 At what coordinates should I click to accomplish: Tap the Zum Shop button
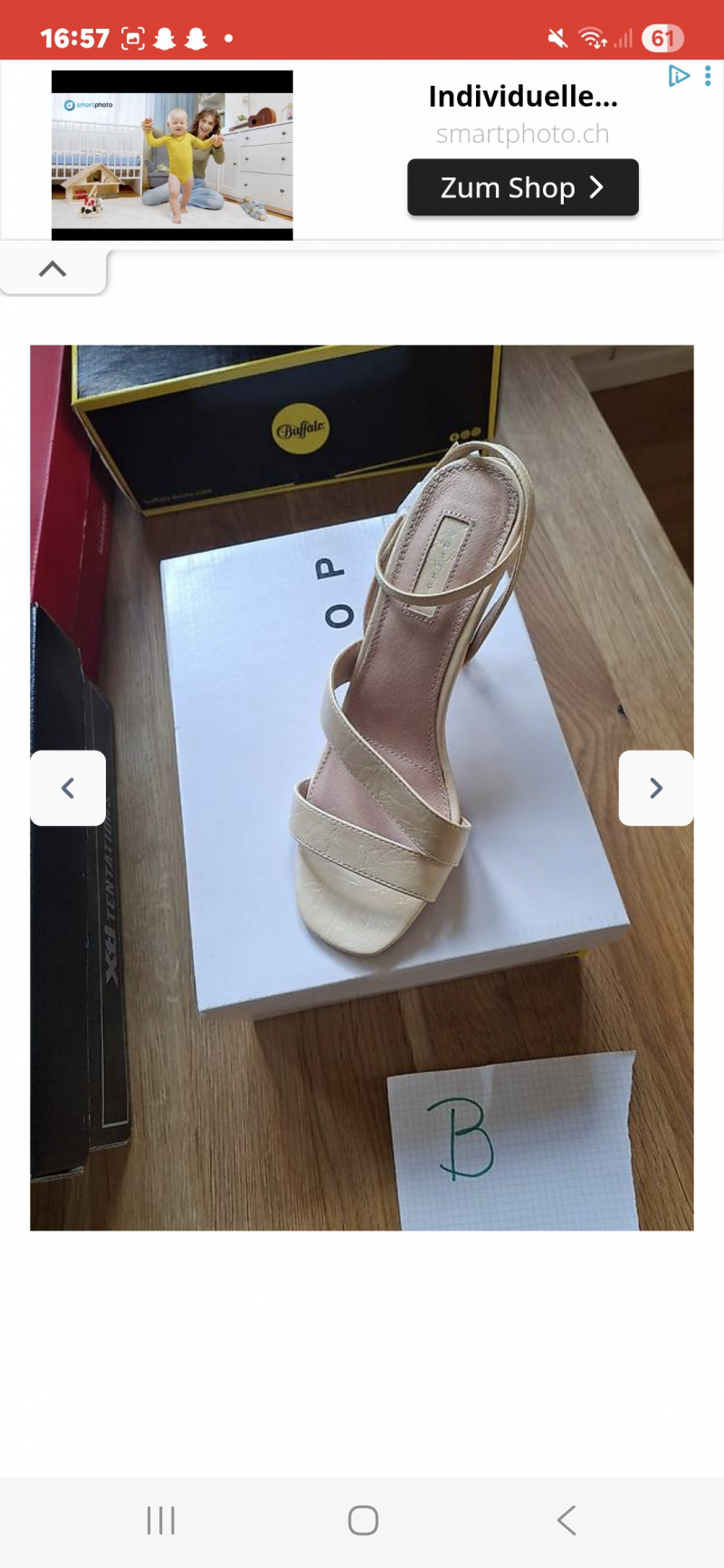522,187
